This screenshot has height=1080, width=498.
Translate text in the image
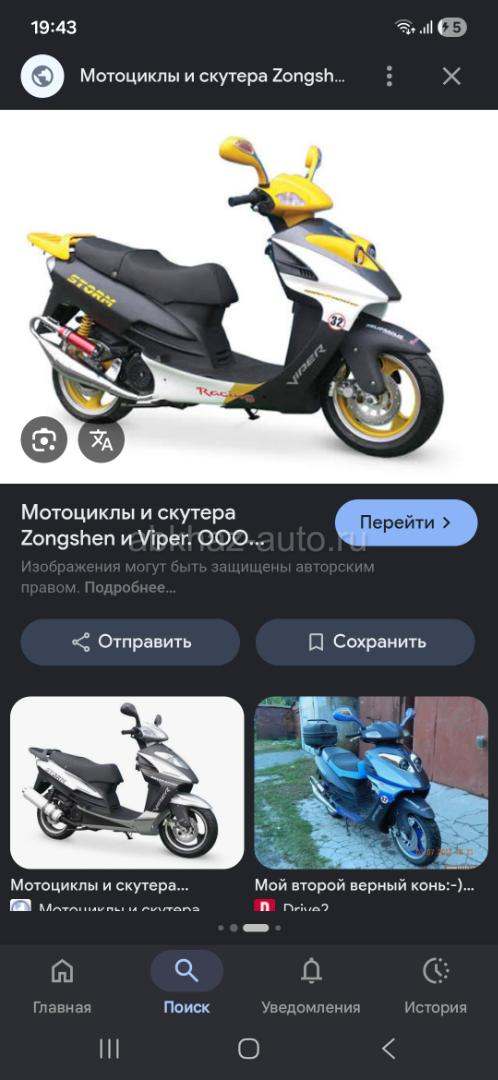coord(101,440)
